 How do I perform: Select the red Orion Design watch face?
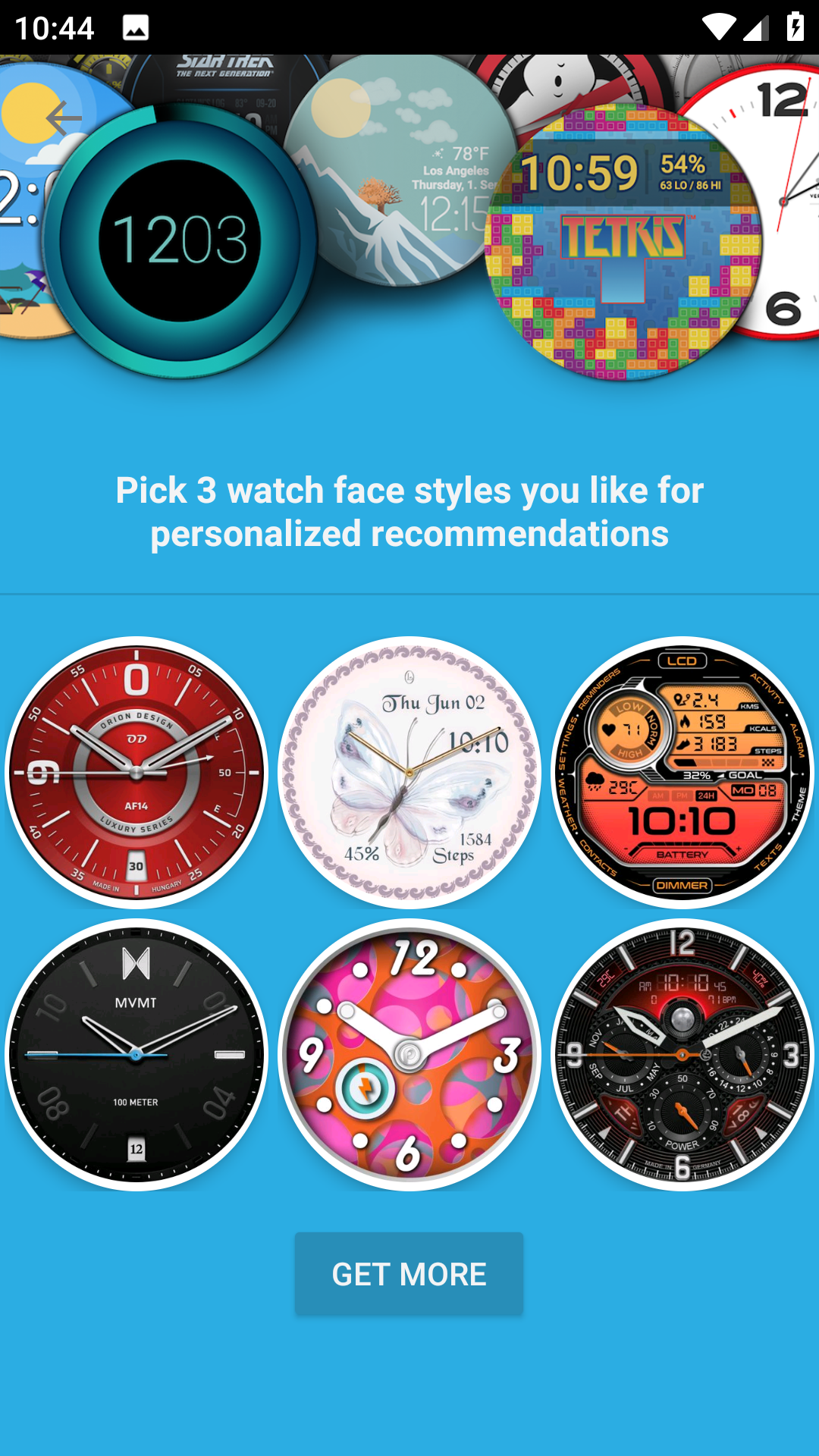pyautogui.click(x=136, y=772)
